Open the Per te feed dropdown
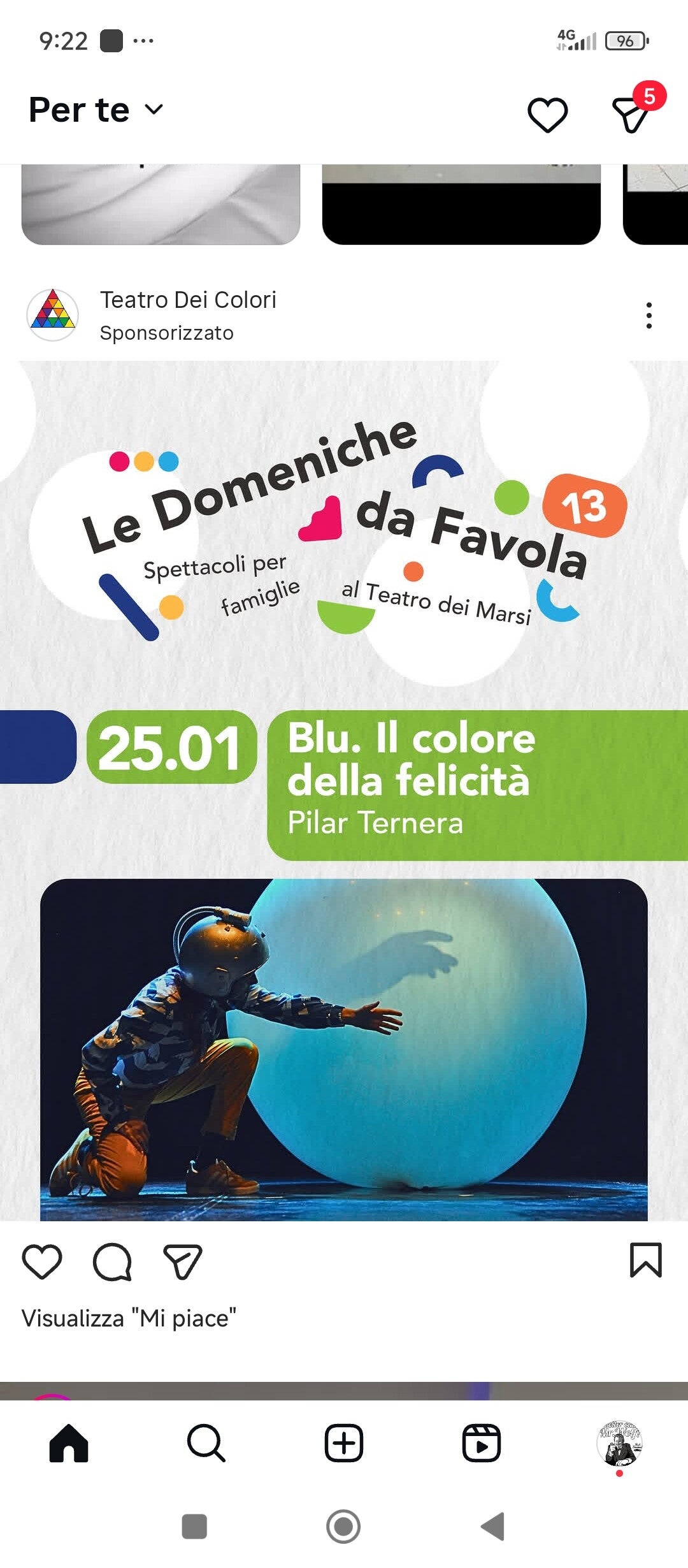This screenshot has height=1568, width=688. 97,110
